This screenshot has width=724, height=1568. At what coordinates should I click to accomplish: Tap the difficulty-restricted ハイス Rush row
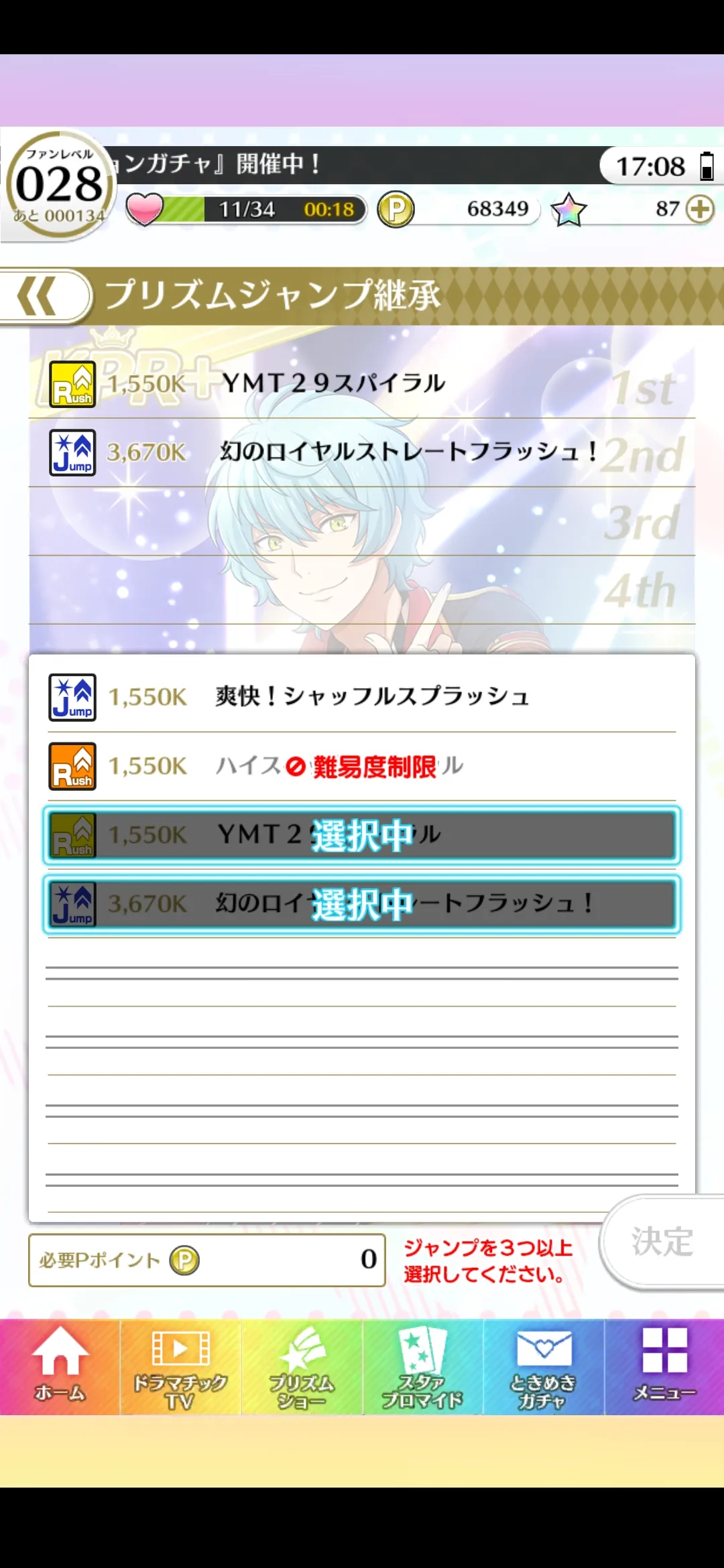pyautogui.click(x=362, y=766)
